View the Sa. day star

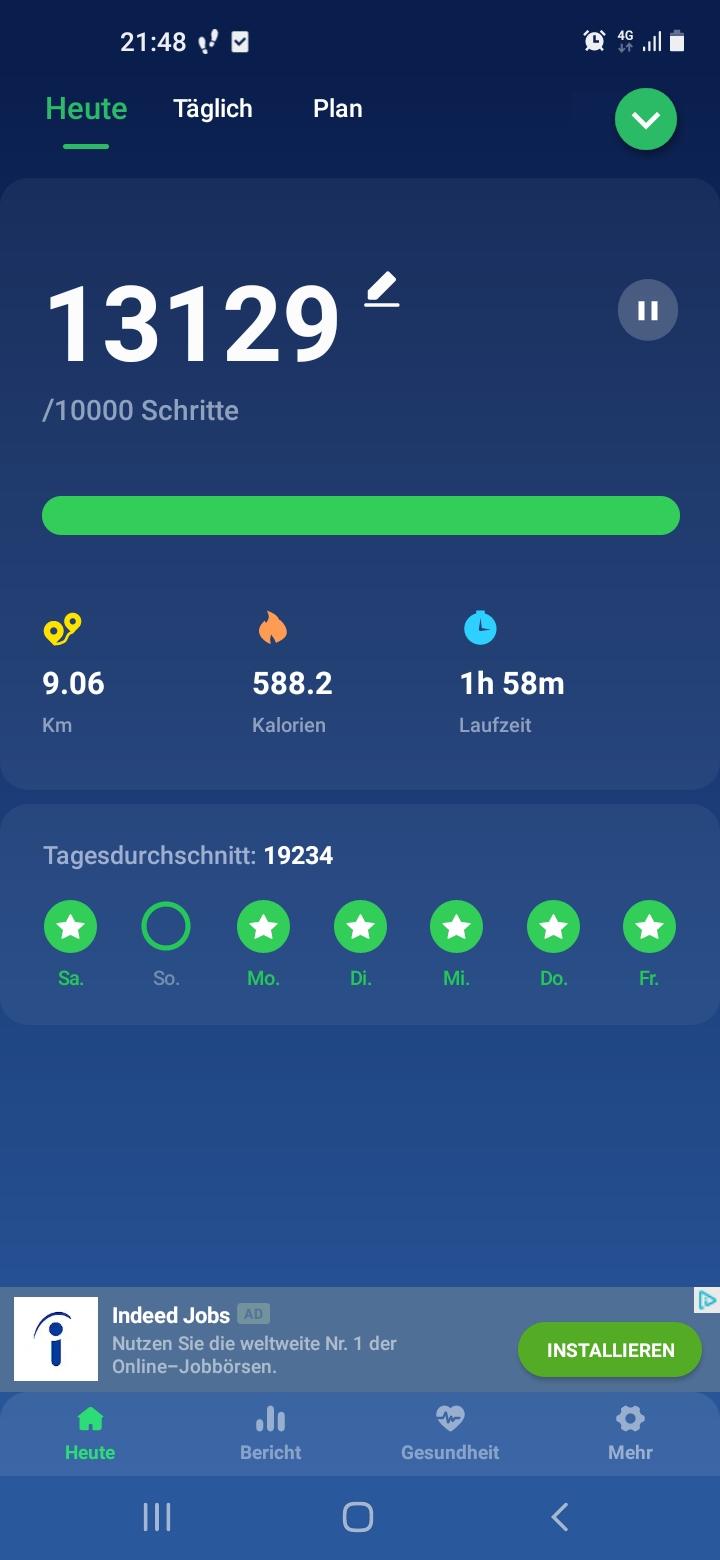click(70, 927)
